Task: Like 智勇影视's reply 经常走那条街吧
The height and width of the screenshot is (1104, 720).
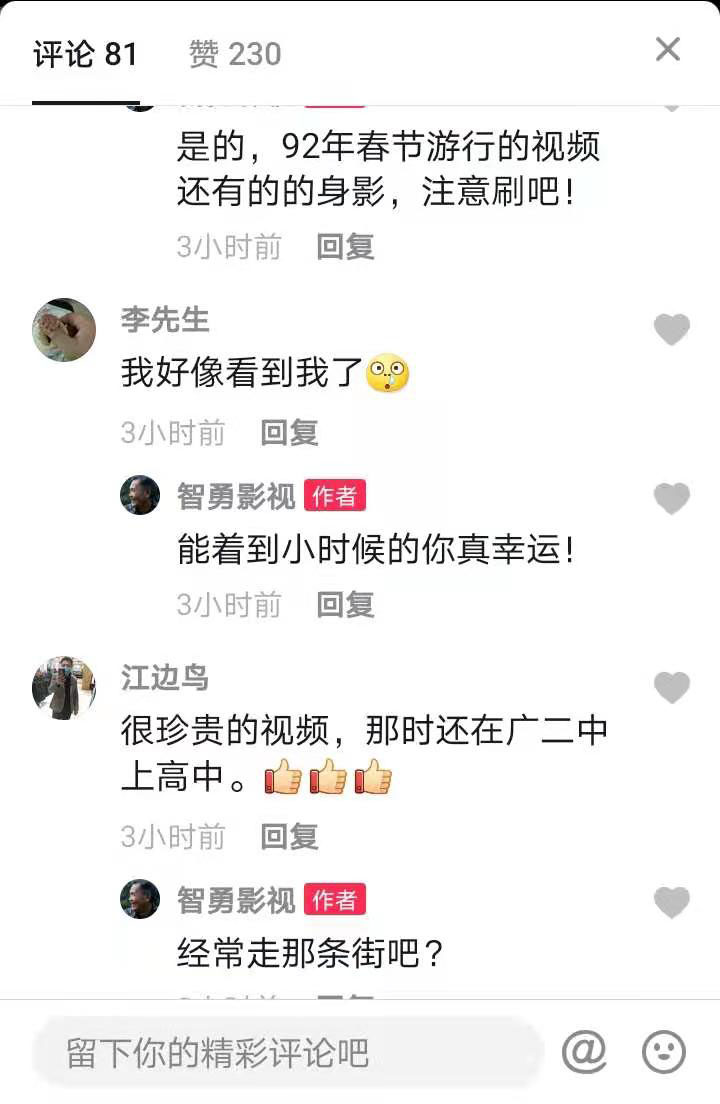Action: coord(671,902)
